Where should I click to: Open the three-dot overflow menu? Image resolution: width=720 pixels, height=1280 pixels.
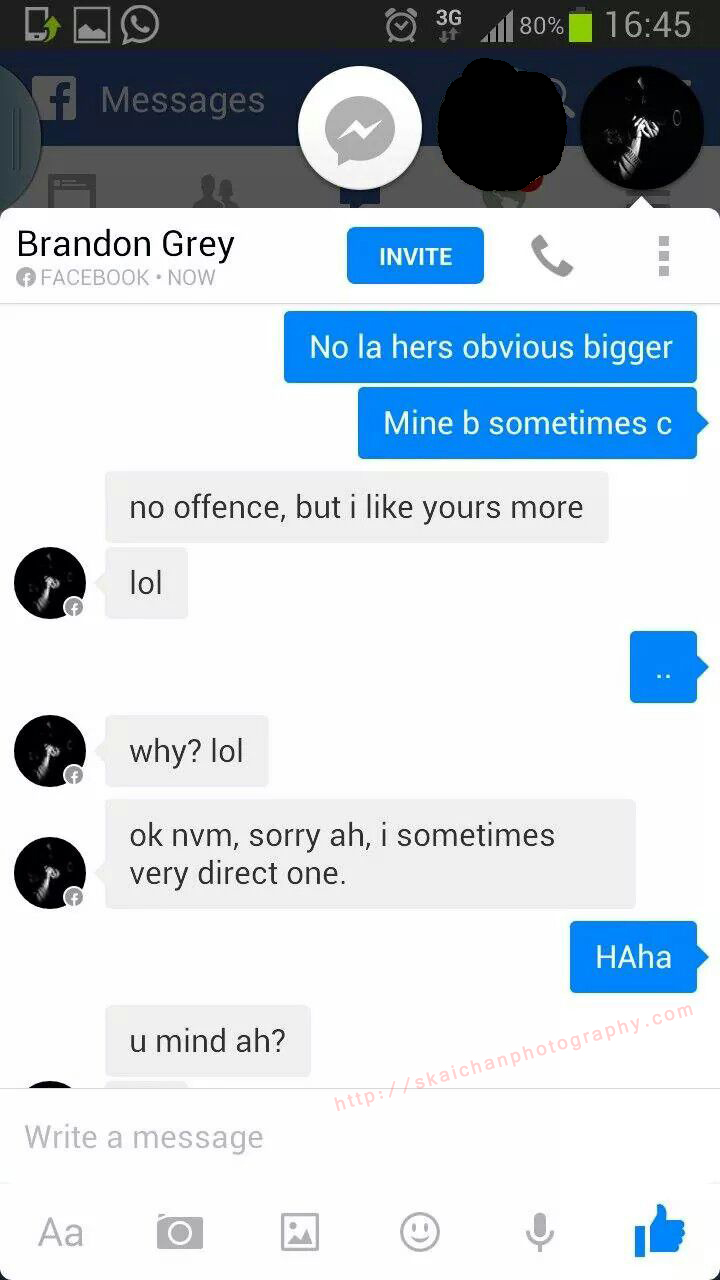pyautogui.click(x=663, y=257)
